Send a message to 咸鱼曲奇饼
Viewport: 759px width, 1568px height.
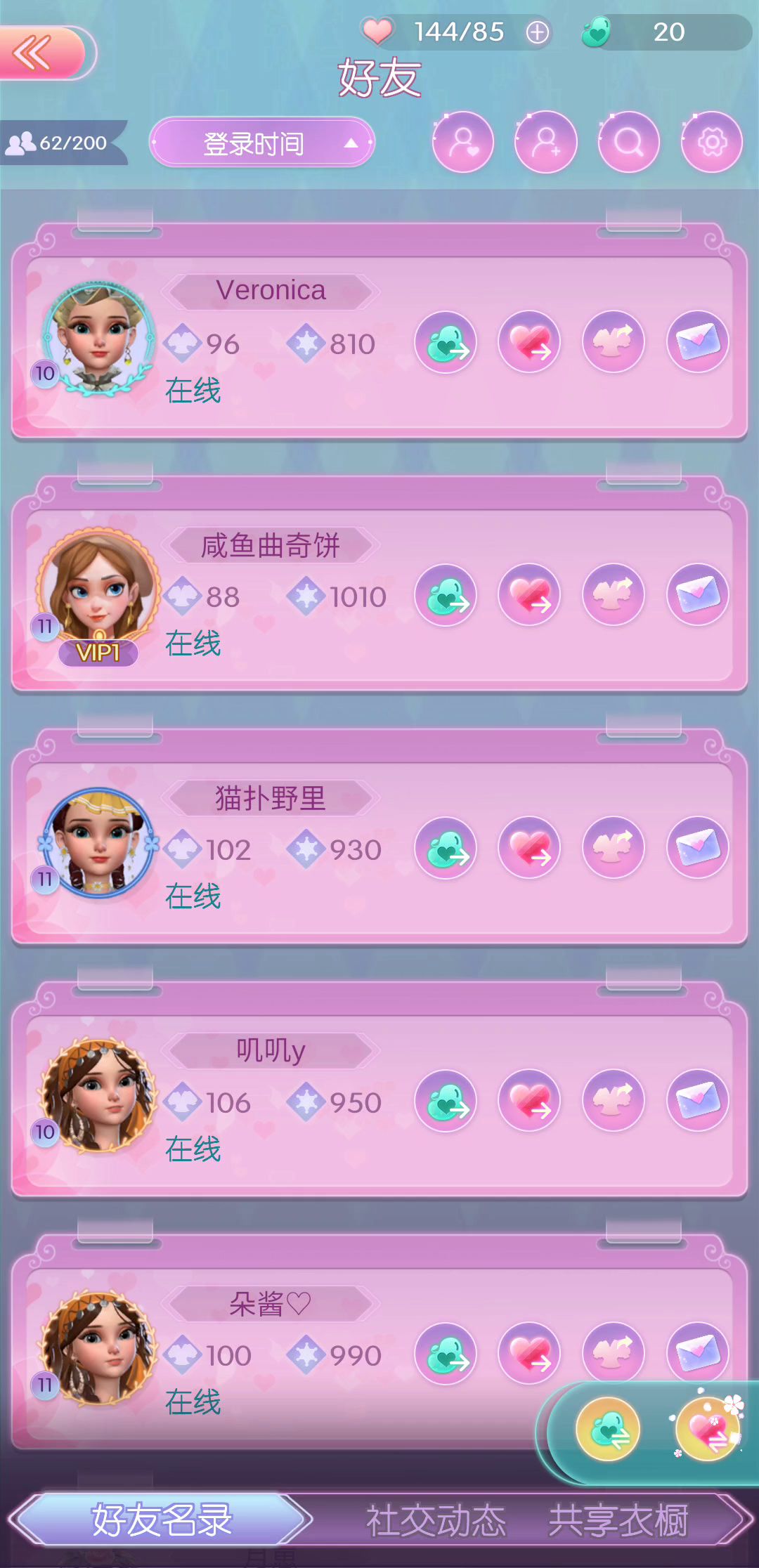click(x=697, y=596)
